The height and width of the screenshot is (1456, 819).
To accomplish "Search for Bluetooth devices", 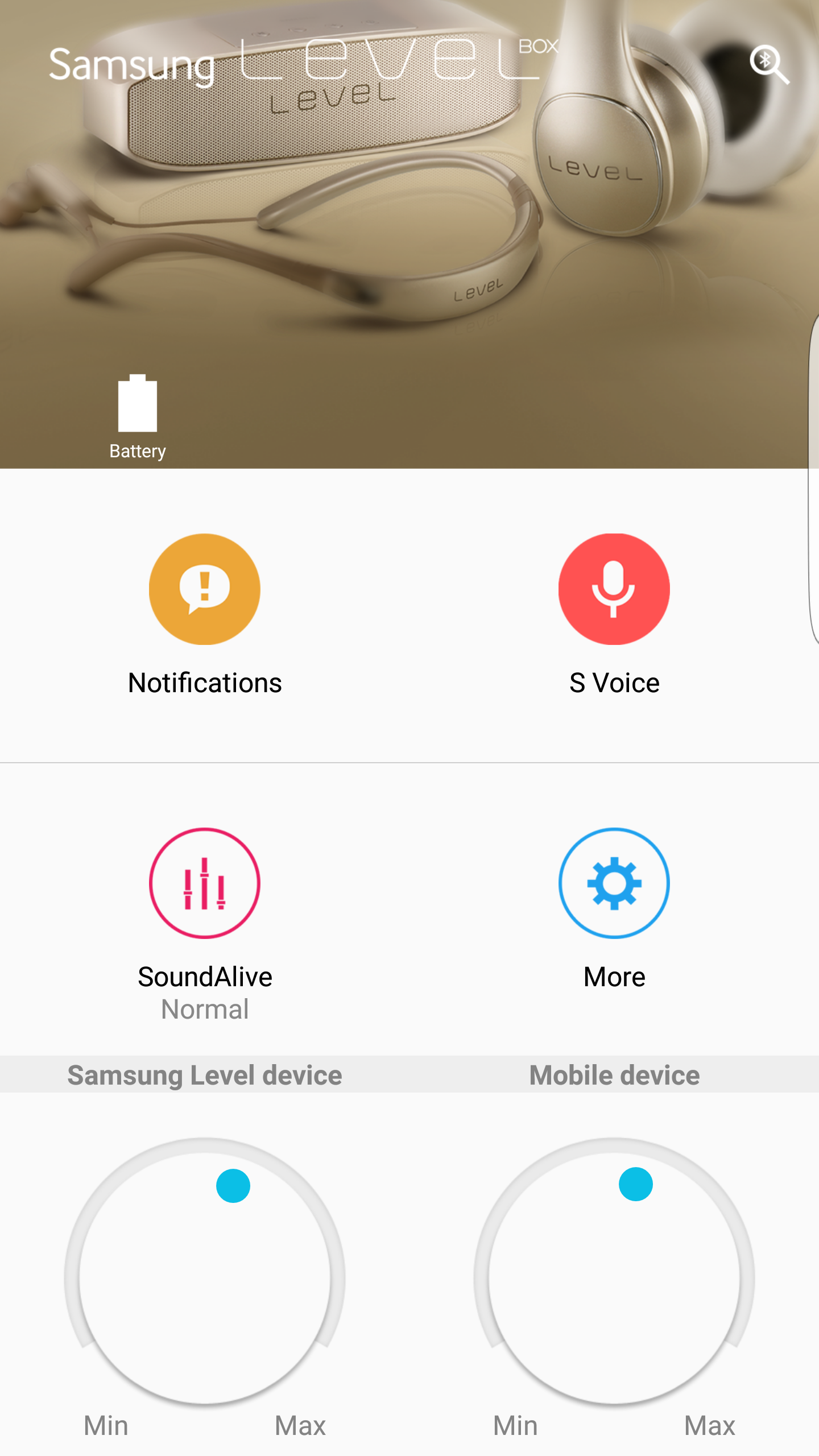I will point(769,64).
